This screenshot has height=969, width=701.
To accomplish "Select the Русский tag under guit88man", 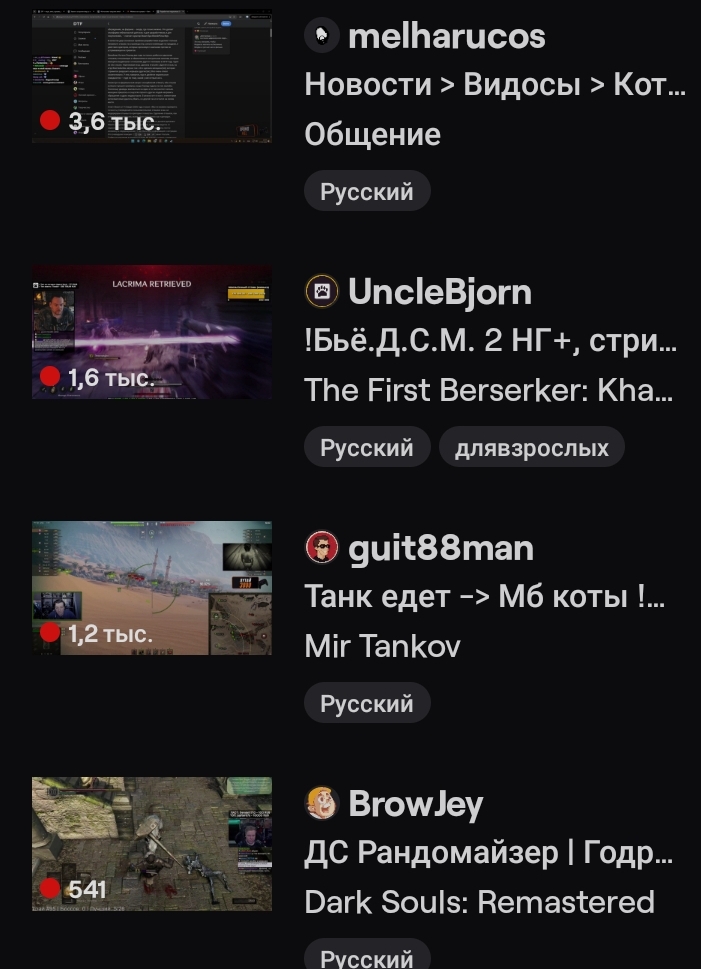I will point(367,703).
